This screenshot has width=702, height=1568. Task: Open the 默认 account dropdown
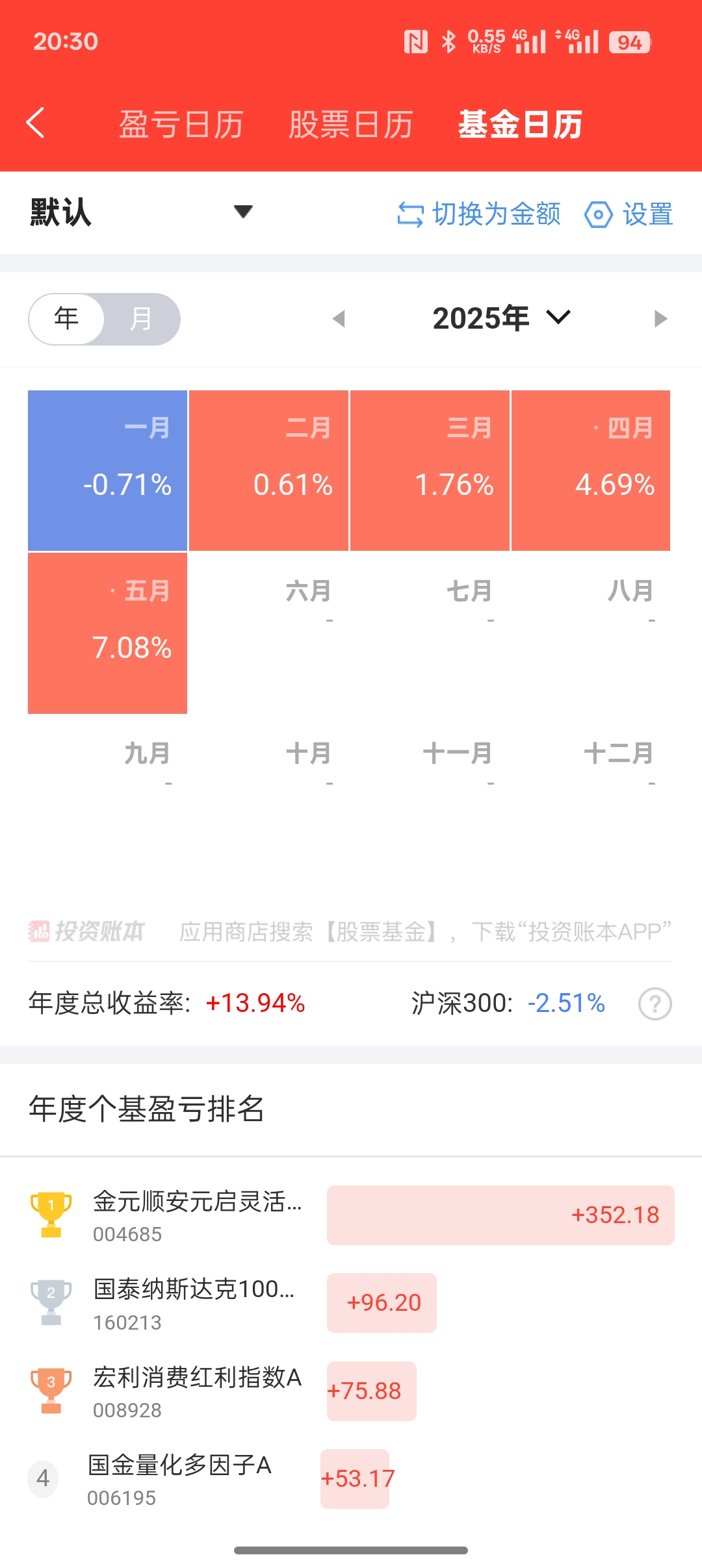click(141, 212)
